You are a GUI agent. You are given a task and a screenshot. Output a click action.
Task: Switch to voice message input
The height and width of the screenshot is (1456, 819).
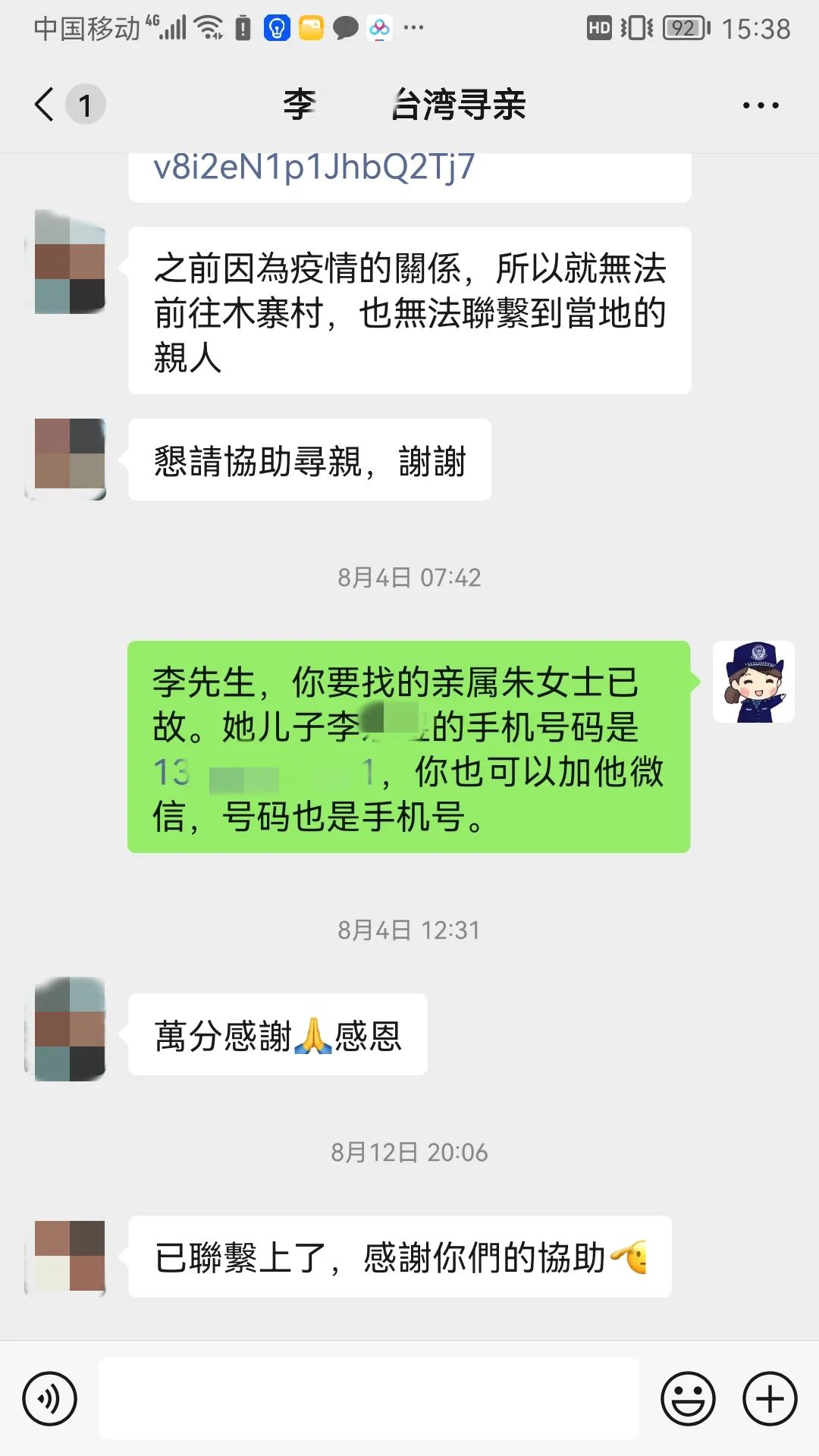50,1398
